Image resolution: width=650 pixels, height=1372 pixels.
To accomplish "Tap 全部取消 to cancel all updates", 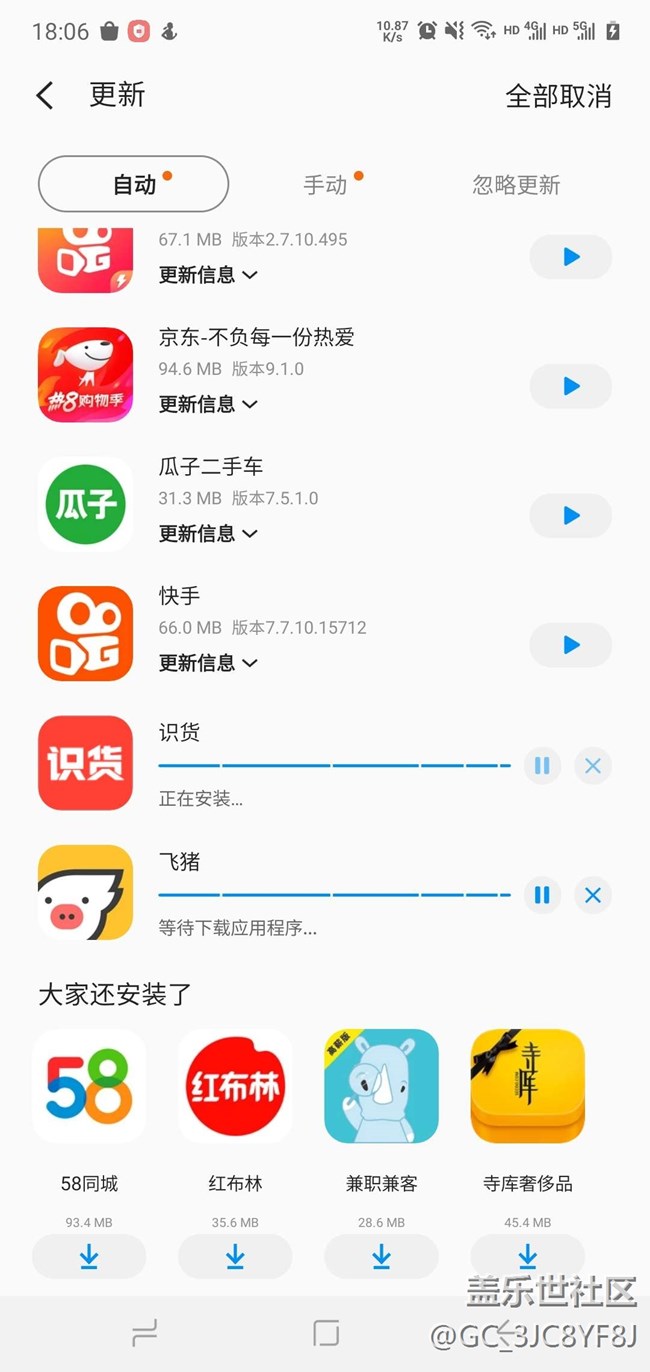I will (x=558, y=96).
